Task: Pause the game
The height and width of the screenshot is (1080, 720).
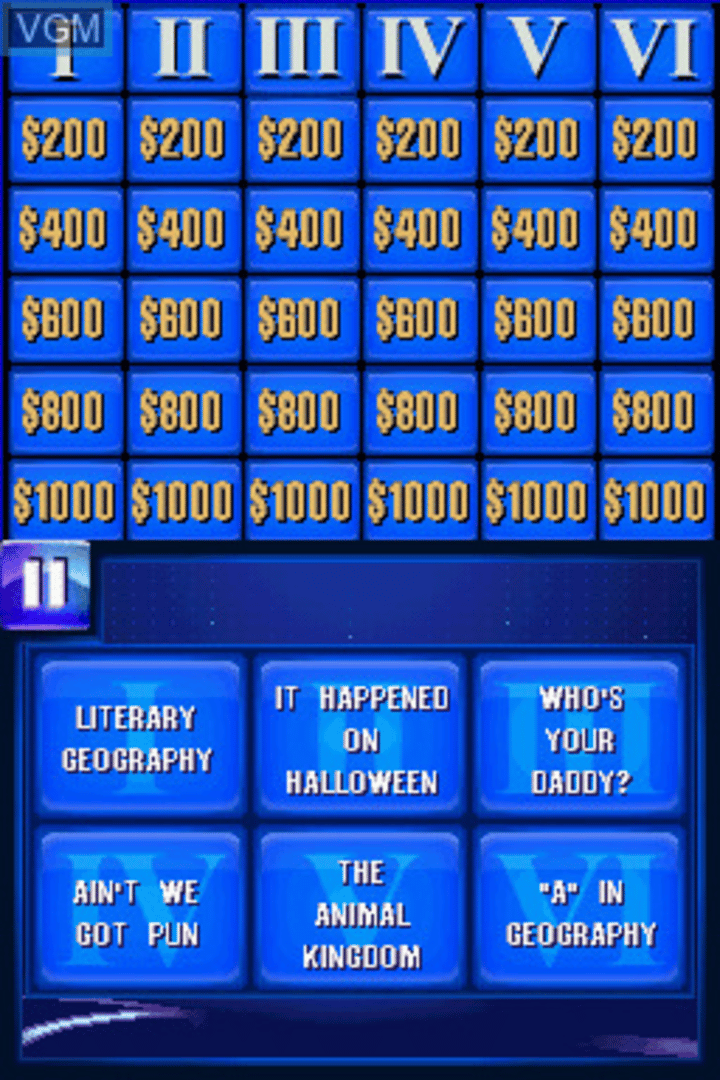Action: (x=45, y=584)
